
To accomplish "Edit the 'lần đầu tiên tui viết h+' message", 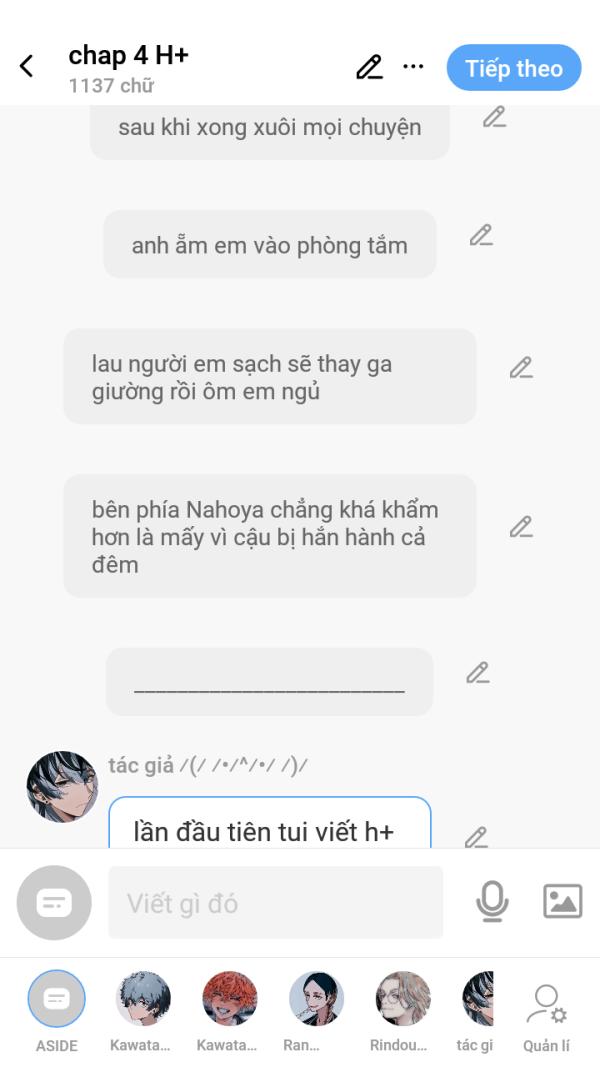I will tap(477, 836).
